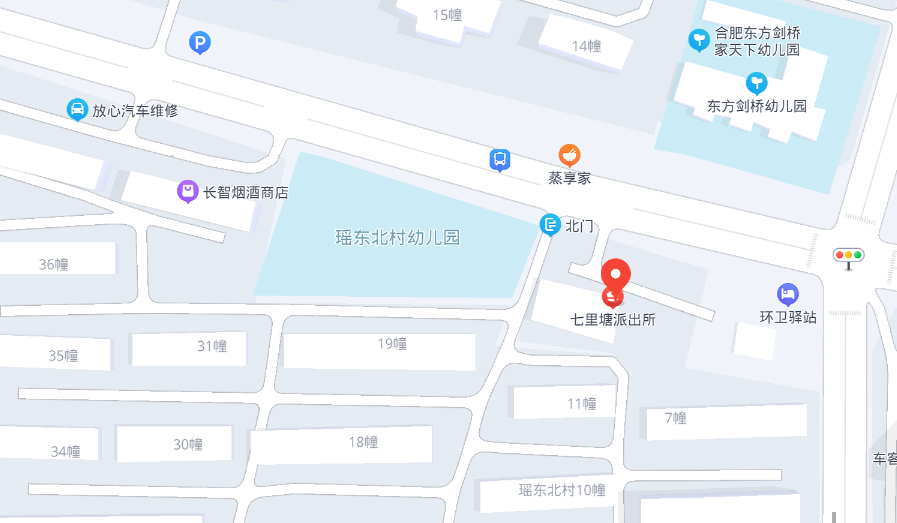
Task: Tap the 东方剑桥幼儿园 marker
Action: 756,83
